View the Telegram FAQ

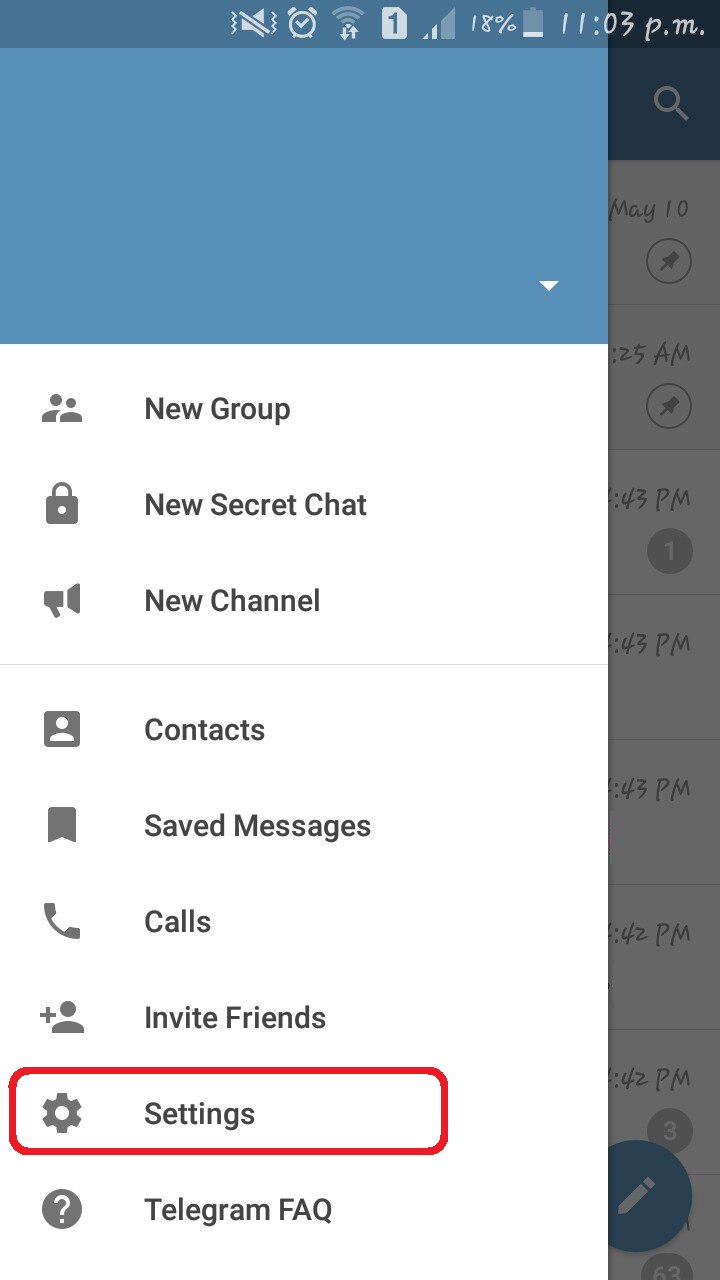[238, 1210]
